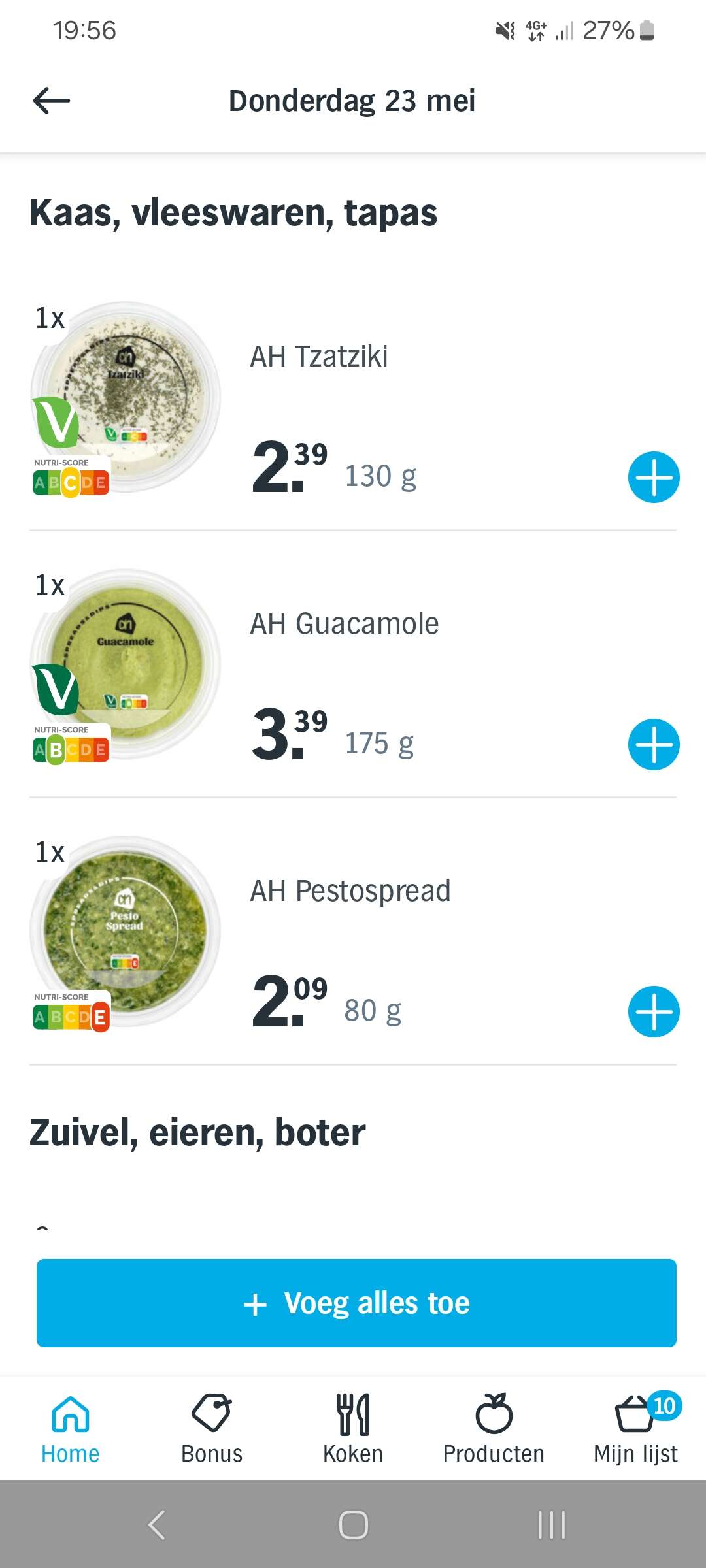Go back using the top-left arrow
Viewport: 706px width, 1568px height.
point(52,101)
